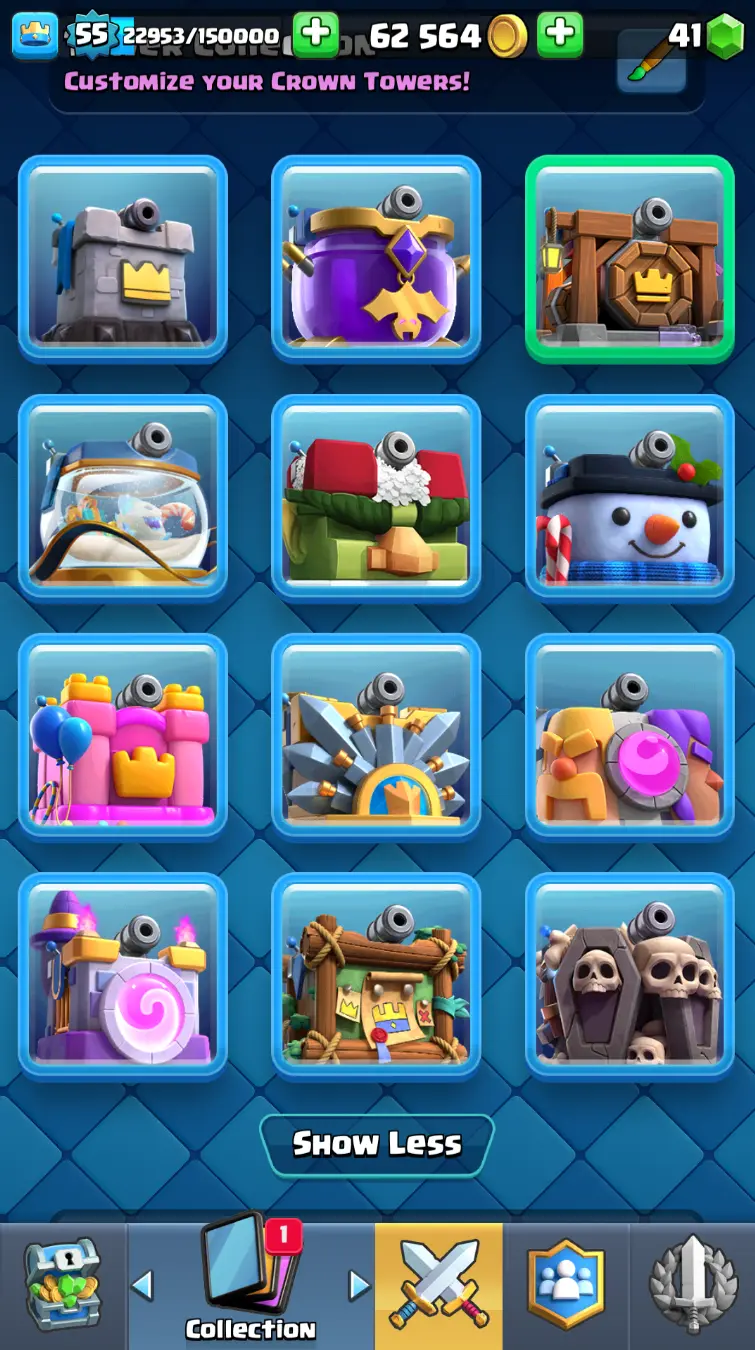This screenshot has height=1350, width=755.
Task: Pick the fishbowl aquarium tower skin
Action: tap(123, 497)
